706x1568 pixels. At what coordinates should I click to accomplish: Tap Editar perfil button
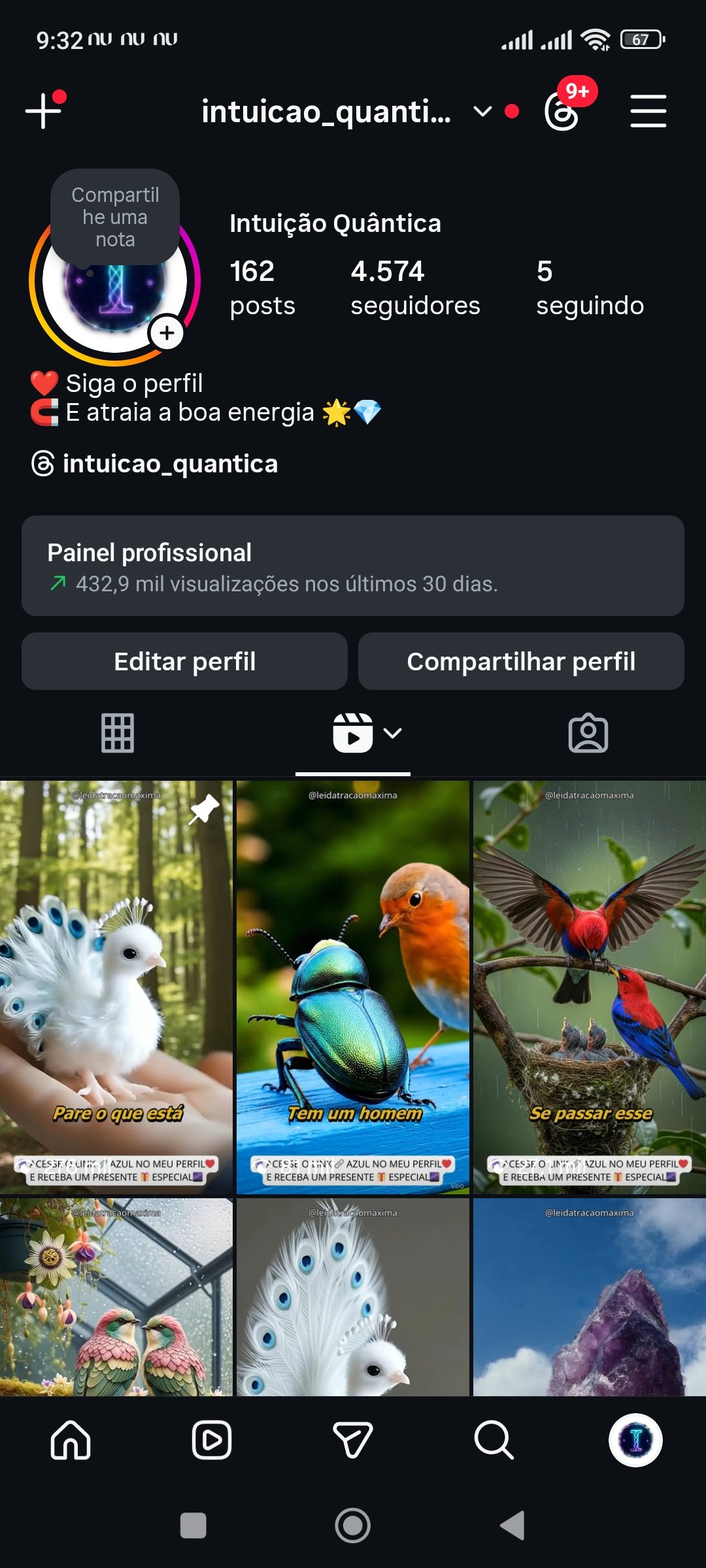[x=184, y=661]
